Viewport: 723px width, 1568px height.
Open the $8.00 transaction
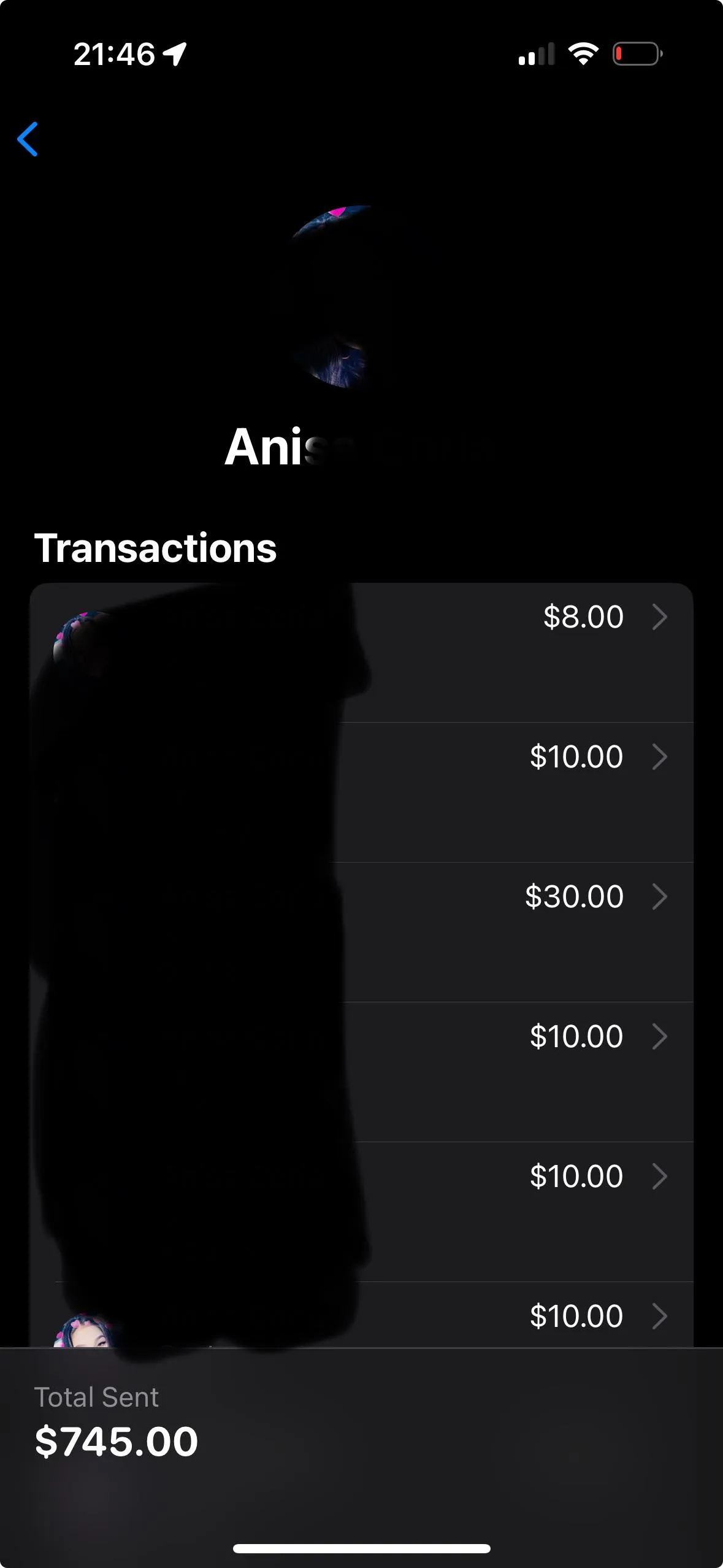point(583,617)
